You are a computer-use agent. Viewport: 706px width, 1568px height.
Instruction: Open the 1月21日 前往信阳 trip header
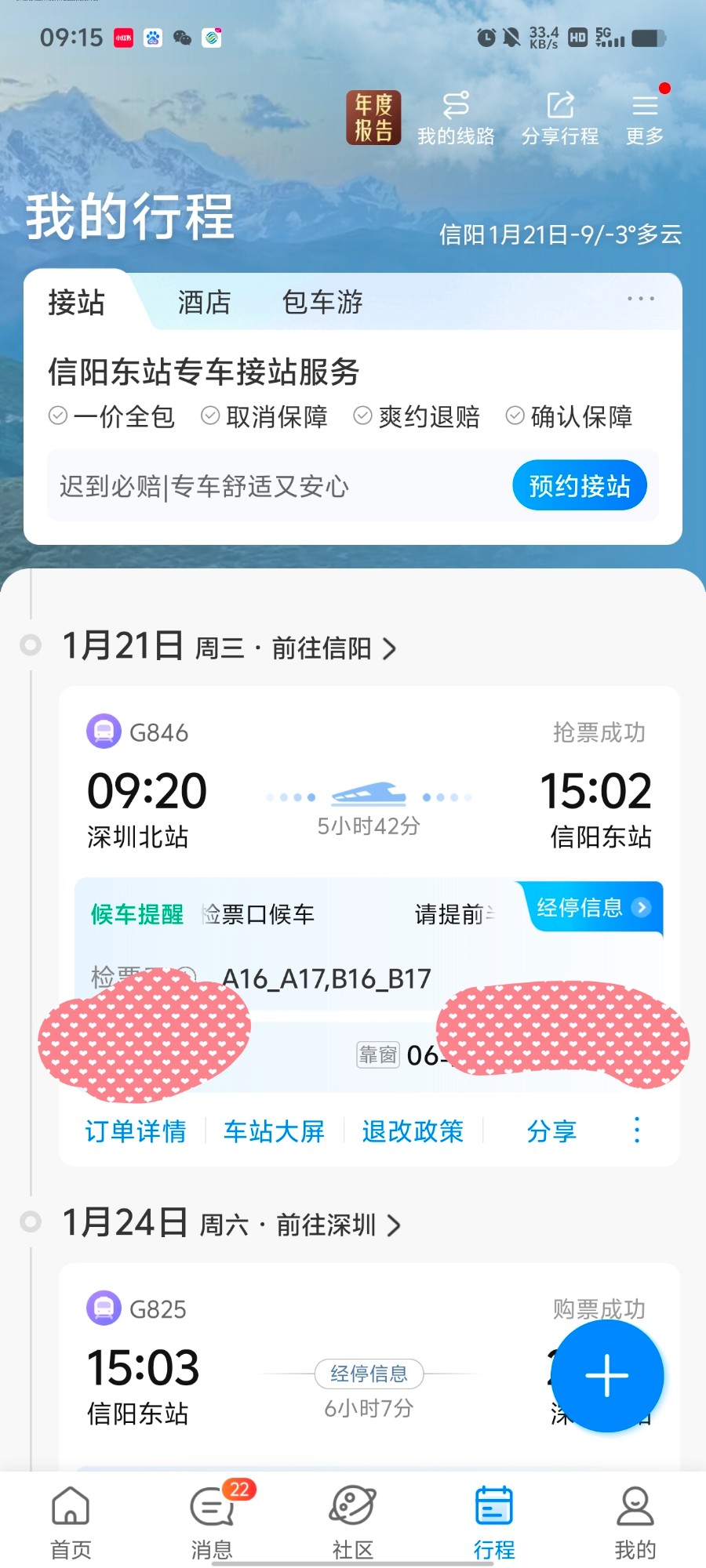(x=229, y=648)
